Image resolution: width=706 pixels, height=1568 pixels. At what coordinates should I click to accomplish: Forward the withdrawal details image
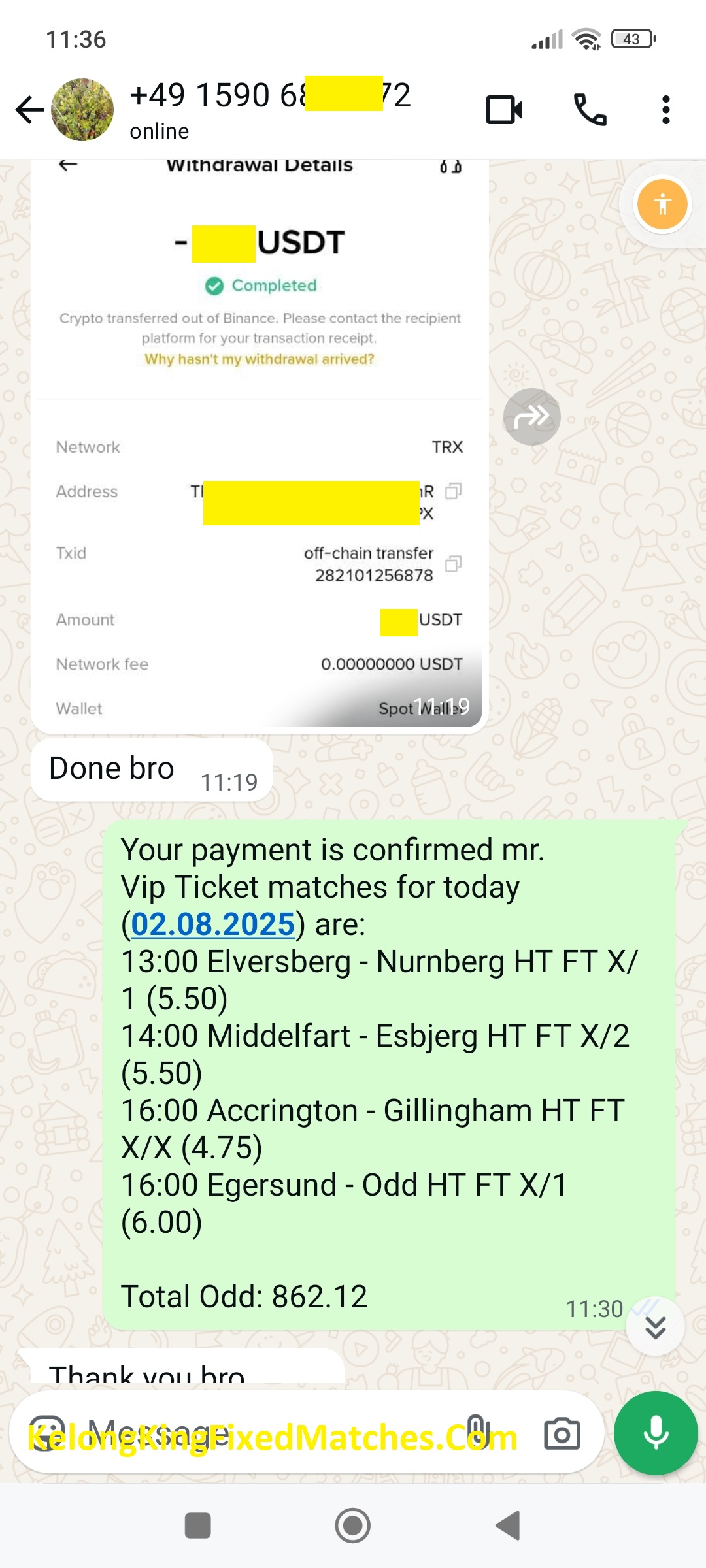(x=531, y=417)
